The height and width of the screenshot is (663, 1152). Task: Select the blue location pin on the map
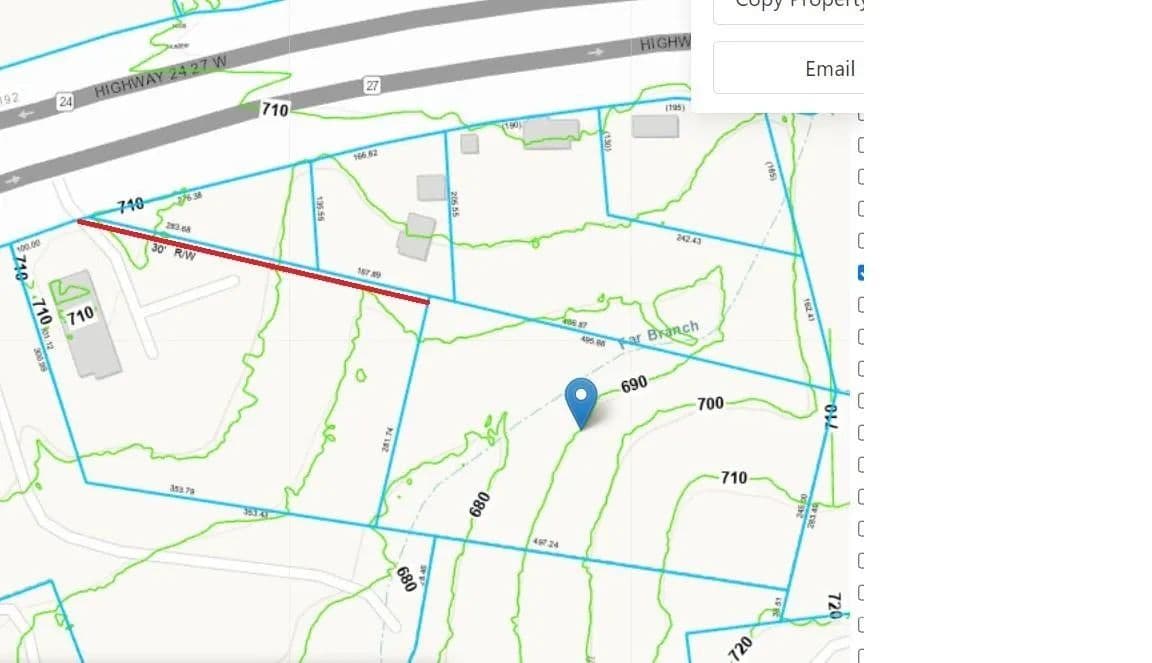(x=581, y=401)
